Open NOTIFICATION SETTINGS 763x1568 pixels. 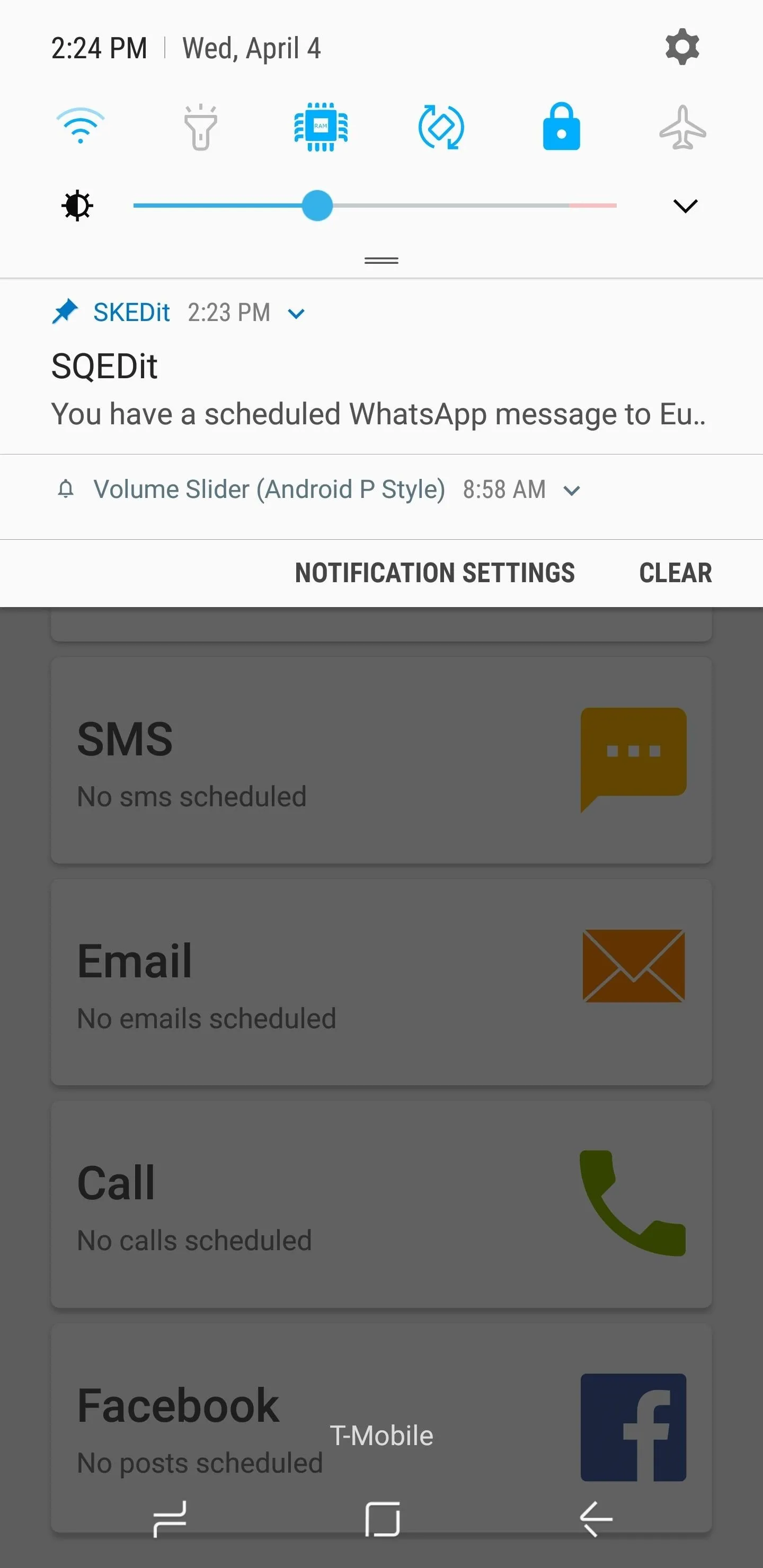(x=435, y=573)
